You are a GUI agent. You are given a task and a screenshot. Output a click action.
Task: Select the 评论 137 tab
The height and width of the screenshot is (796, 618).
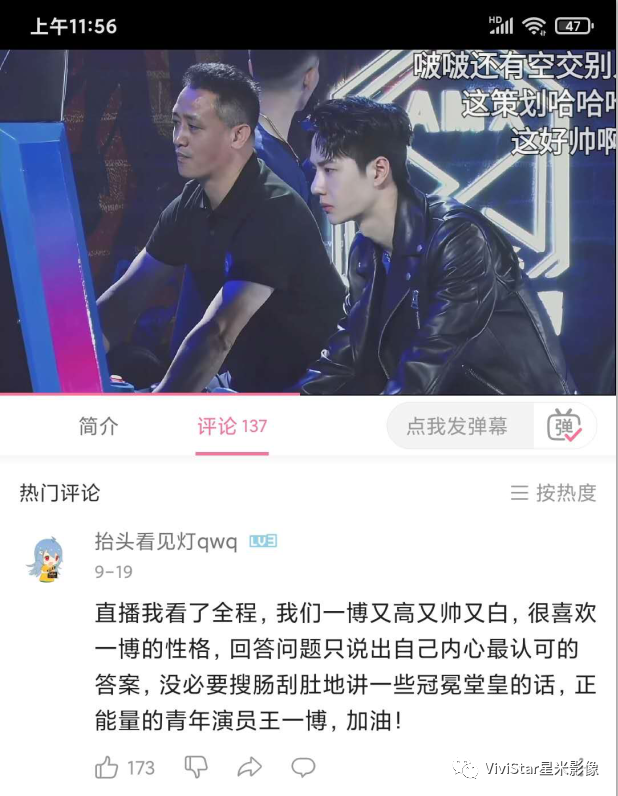[232, 426]
